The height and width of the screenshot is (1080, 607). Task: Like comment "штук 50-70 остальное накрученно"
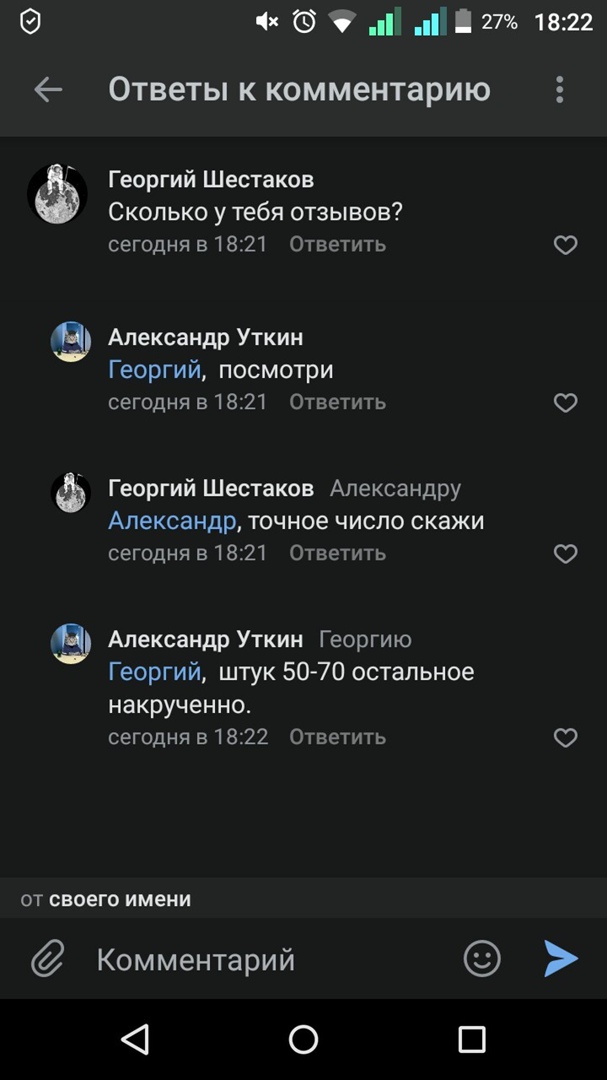coord(566,738)
